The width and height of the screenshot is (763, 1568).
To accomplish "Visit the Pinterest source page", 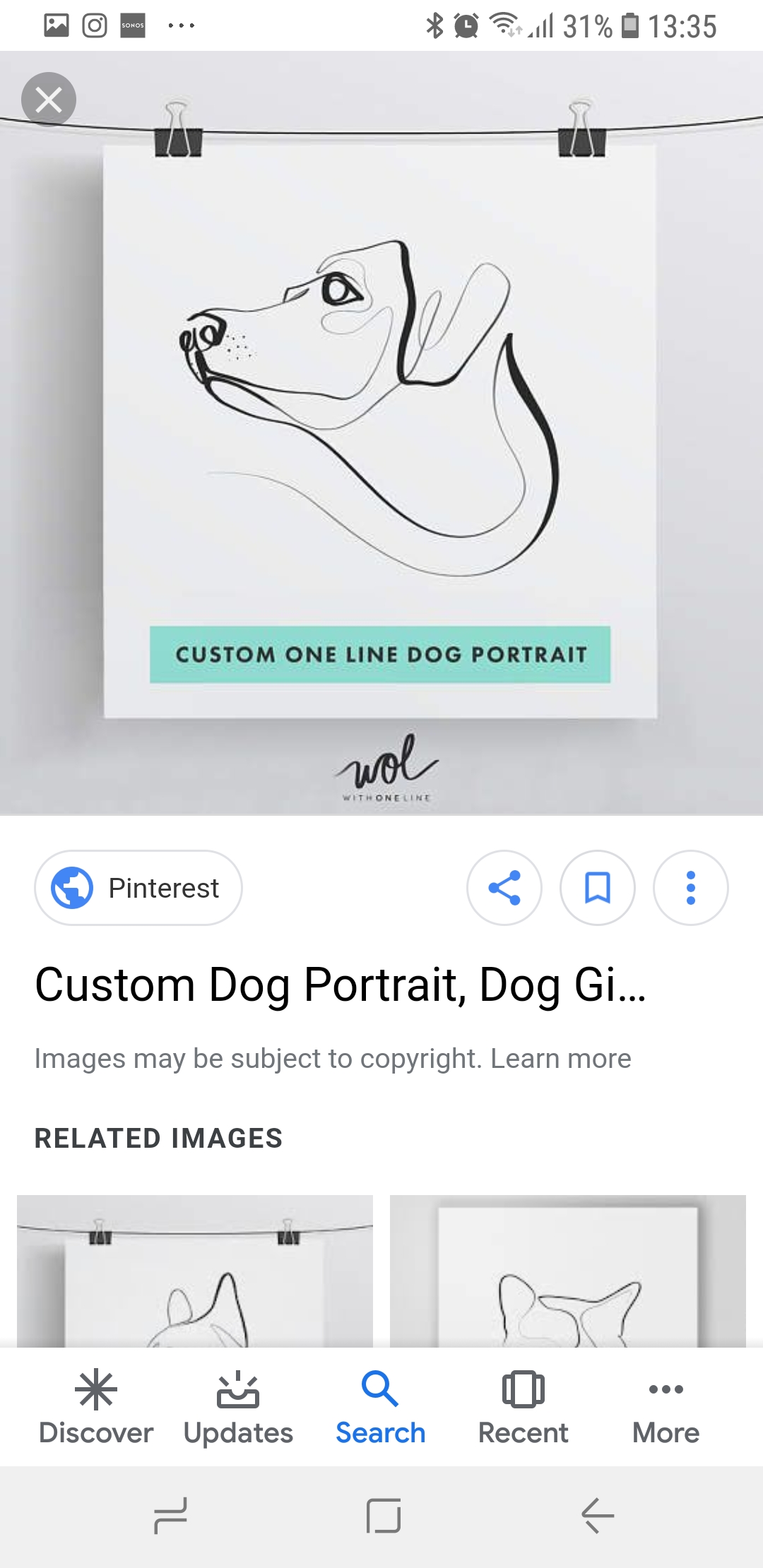I will point(138,888).
